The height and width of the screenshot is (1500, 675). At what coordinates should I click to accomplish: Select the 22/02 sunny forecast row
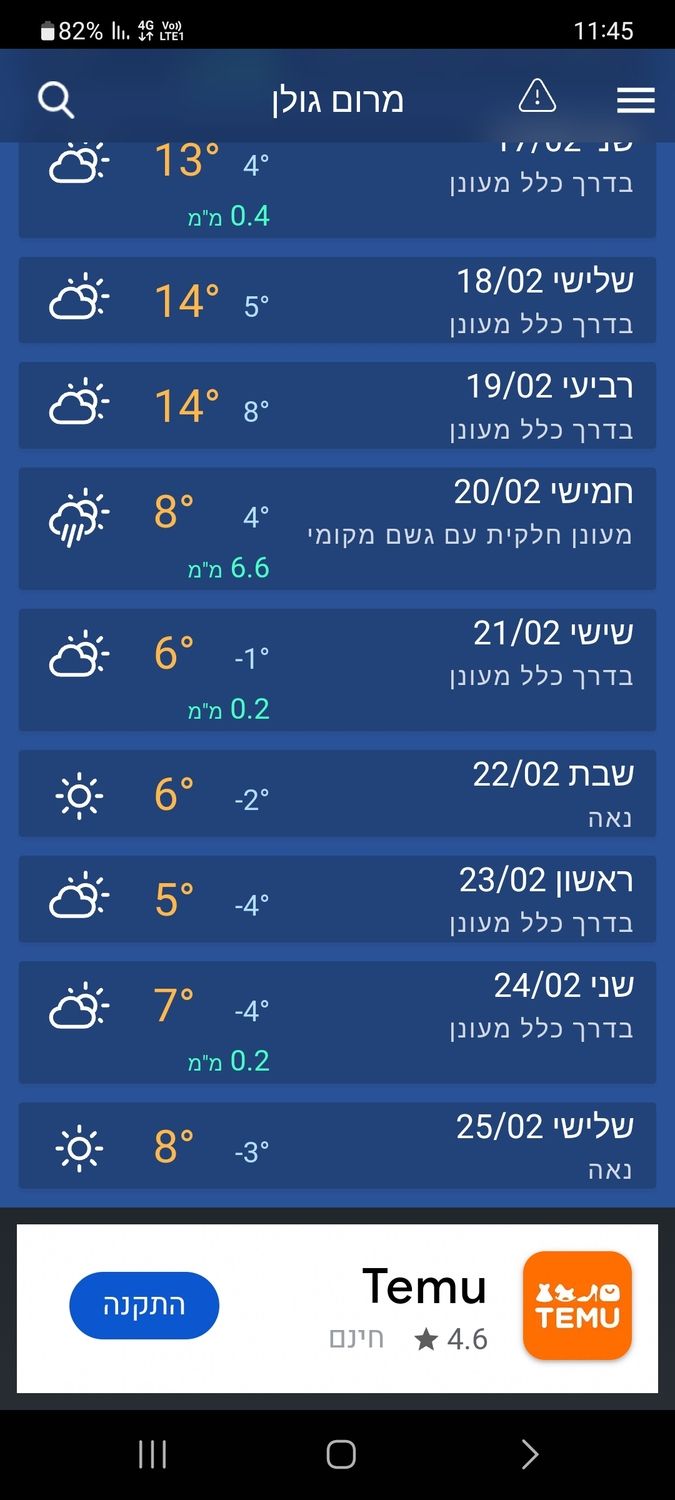(337, 793)
